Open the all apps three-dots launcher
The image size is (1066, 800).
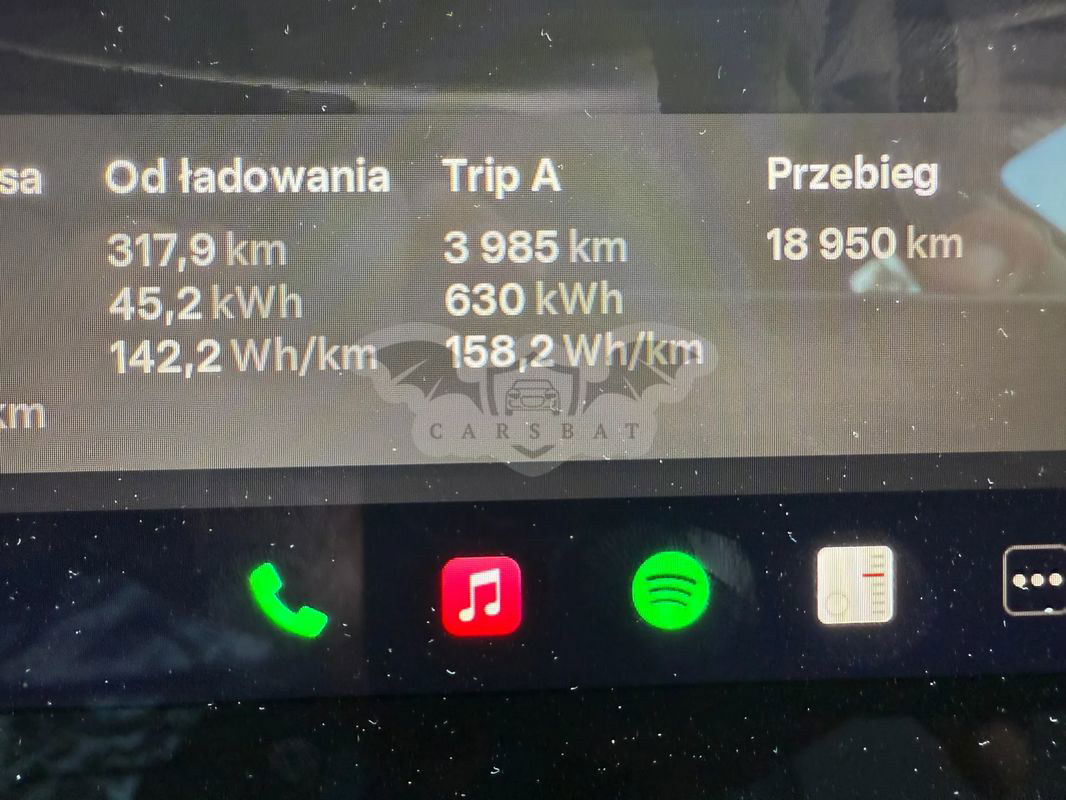click(1036, 579)
